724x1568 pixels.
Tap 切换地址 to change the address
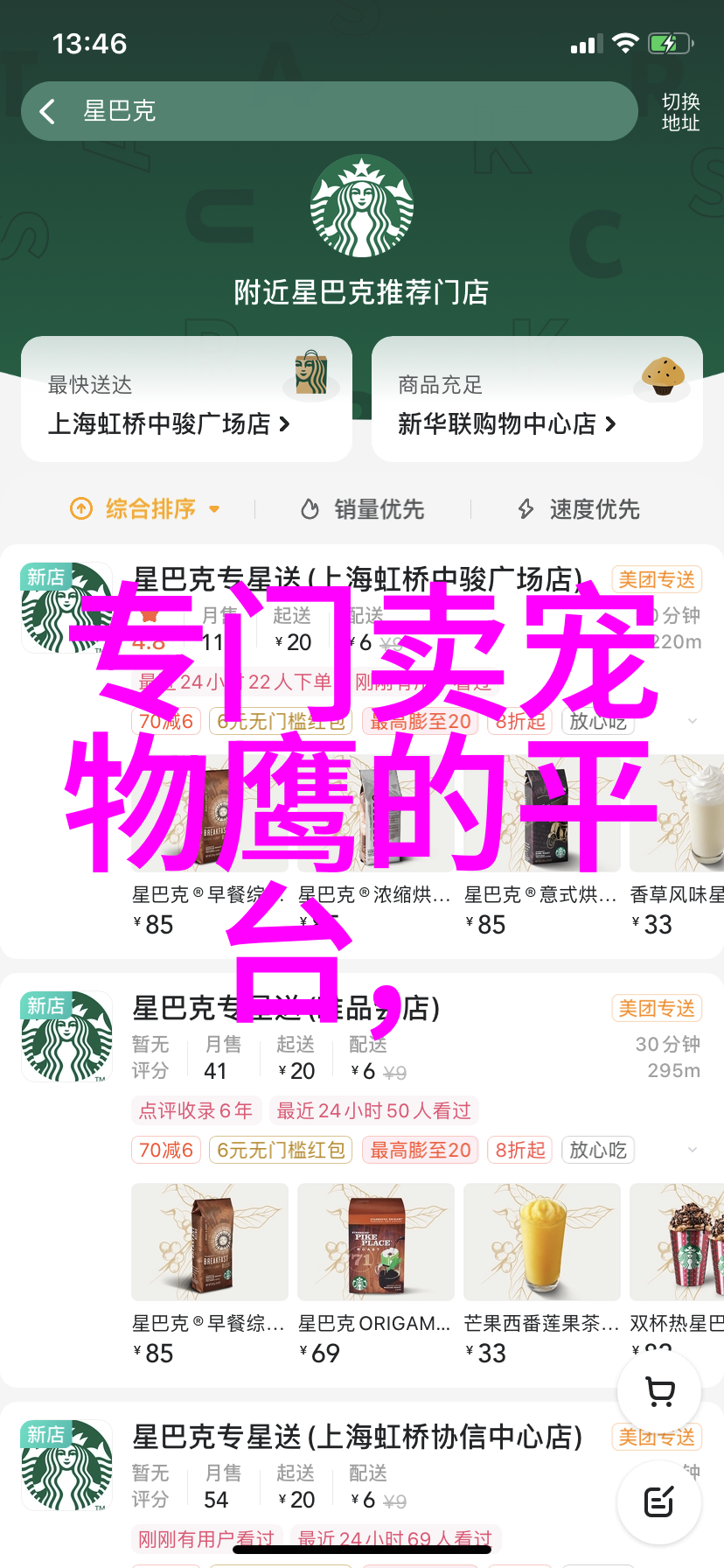680,112
